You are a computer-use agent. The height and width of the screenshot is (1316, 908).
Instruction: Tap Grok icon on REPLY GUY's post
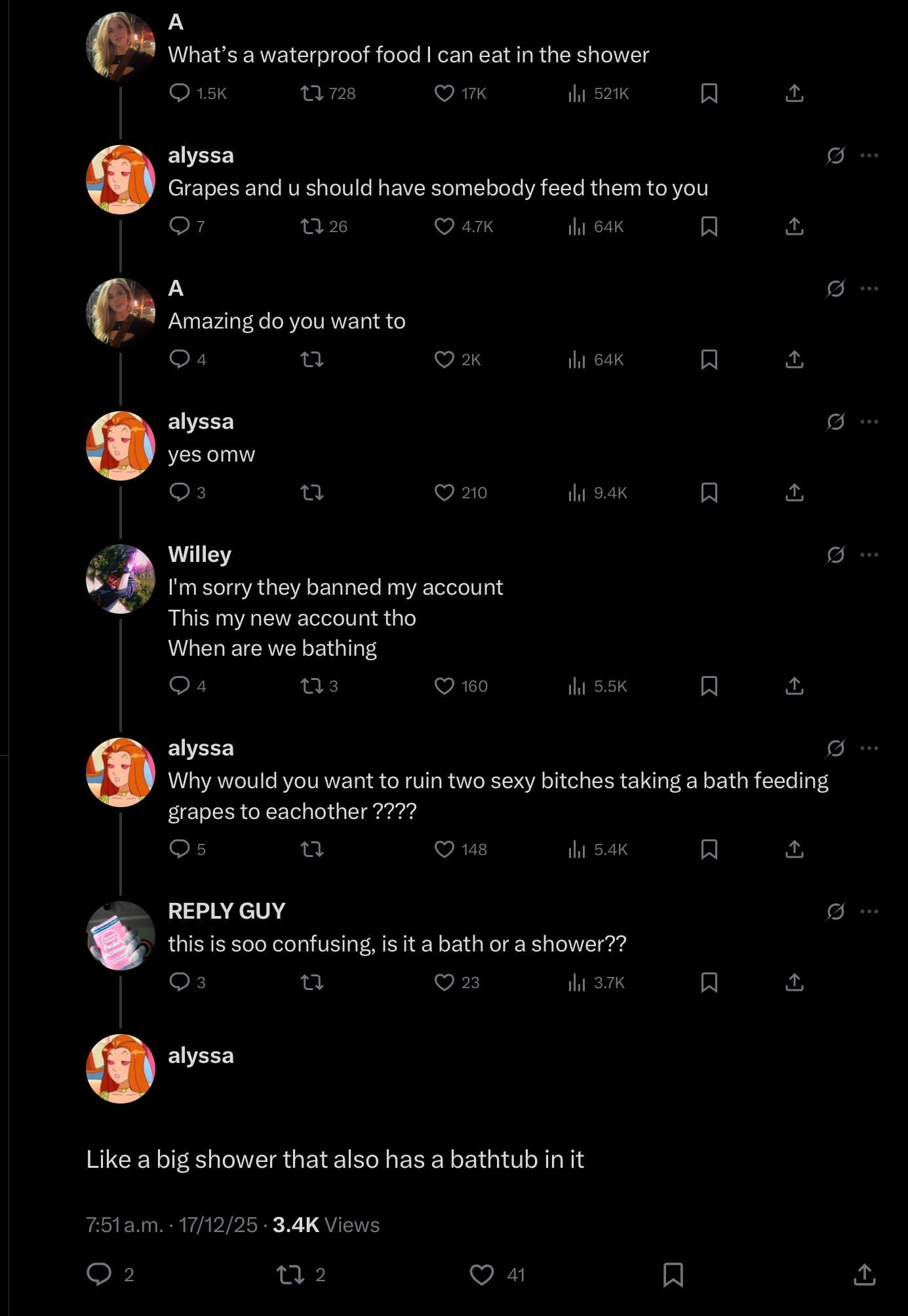click(x=835, y=911)
